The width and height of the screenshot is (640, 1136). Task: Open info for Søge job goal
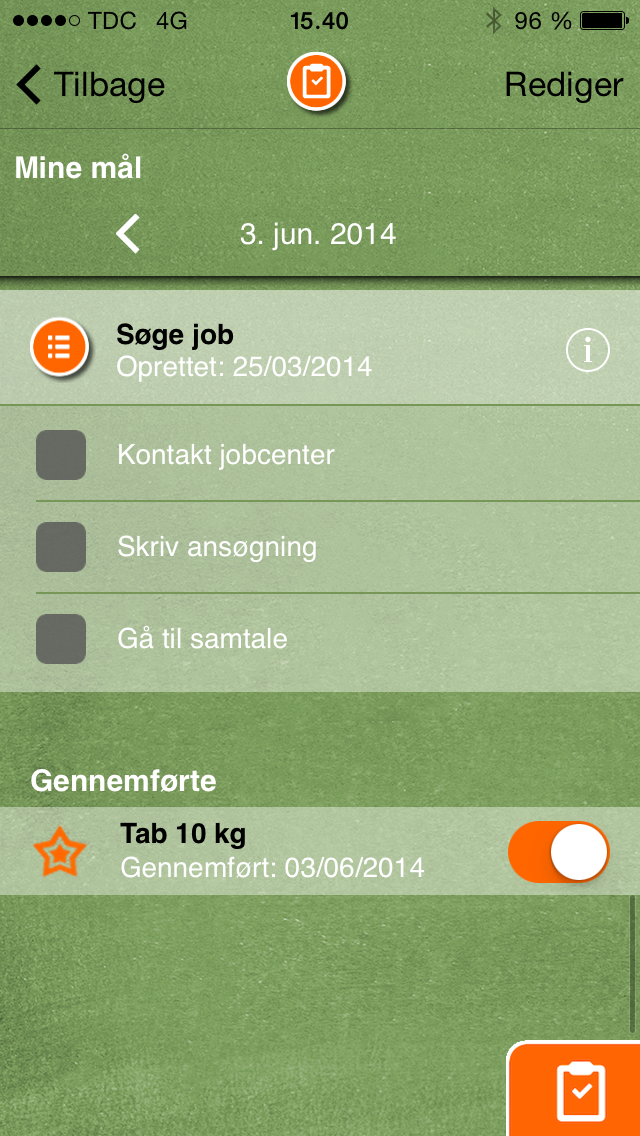tap(587, 350)
